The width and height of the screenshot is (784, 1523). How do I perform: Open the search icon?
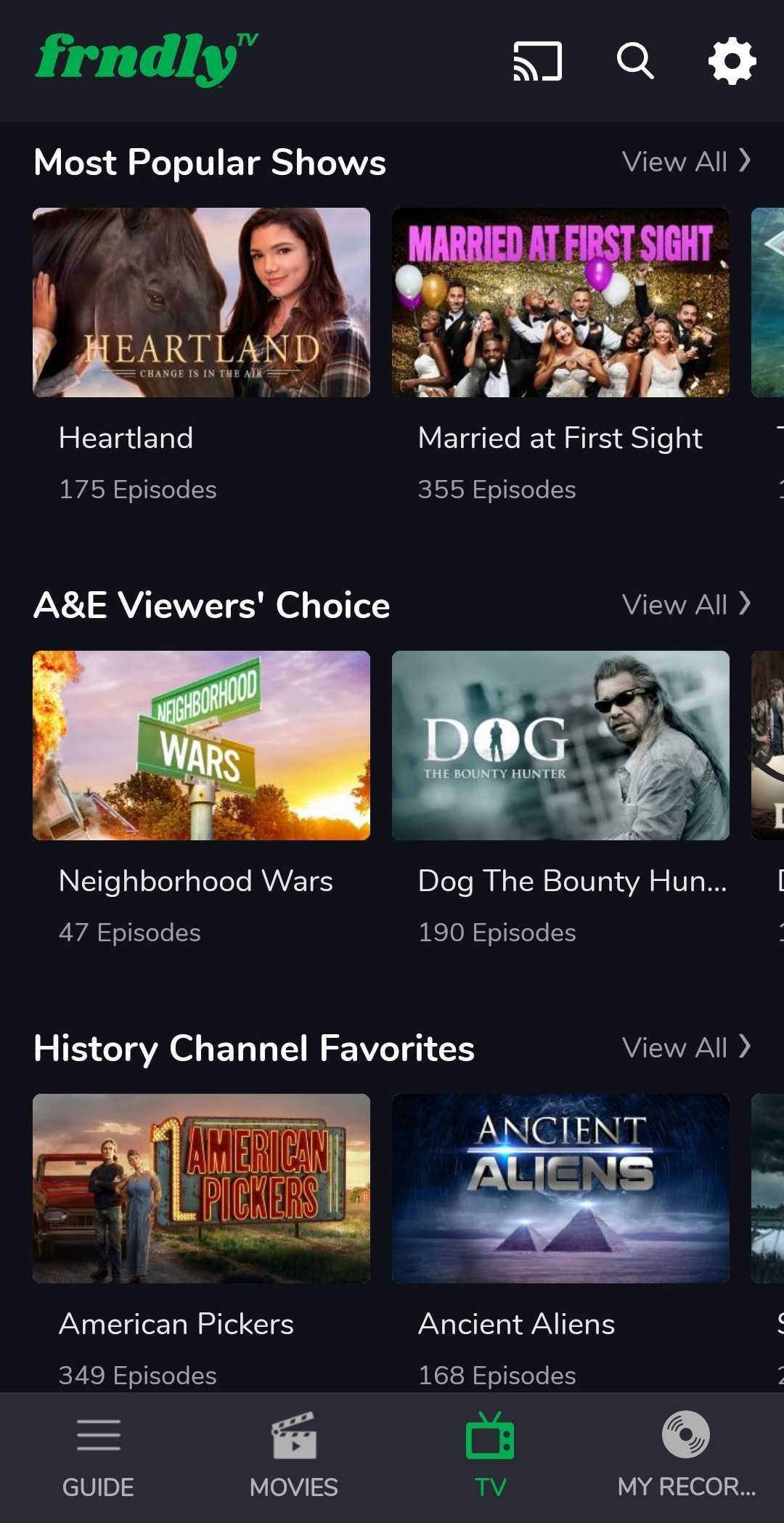tap(635, 61)
